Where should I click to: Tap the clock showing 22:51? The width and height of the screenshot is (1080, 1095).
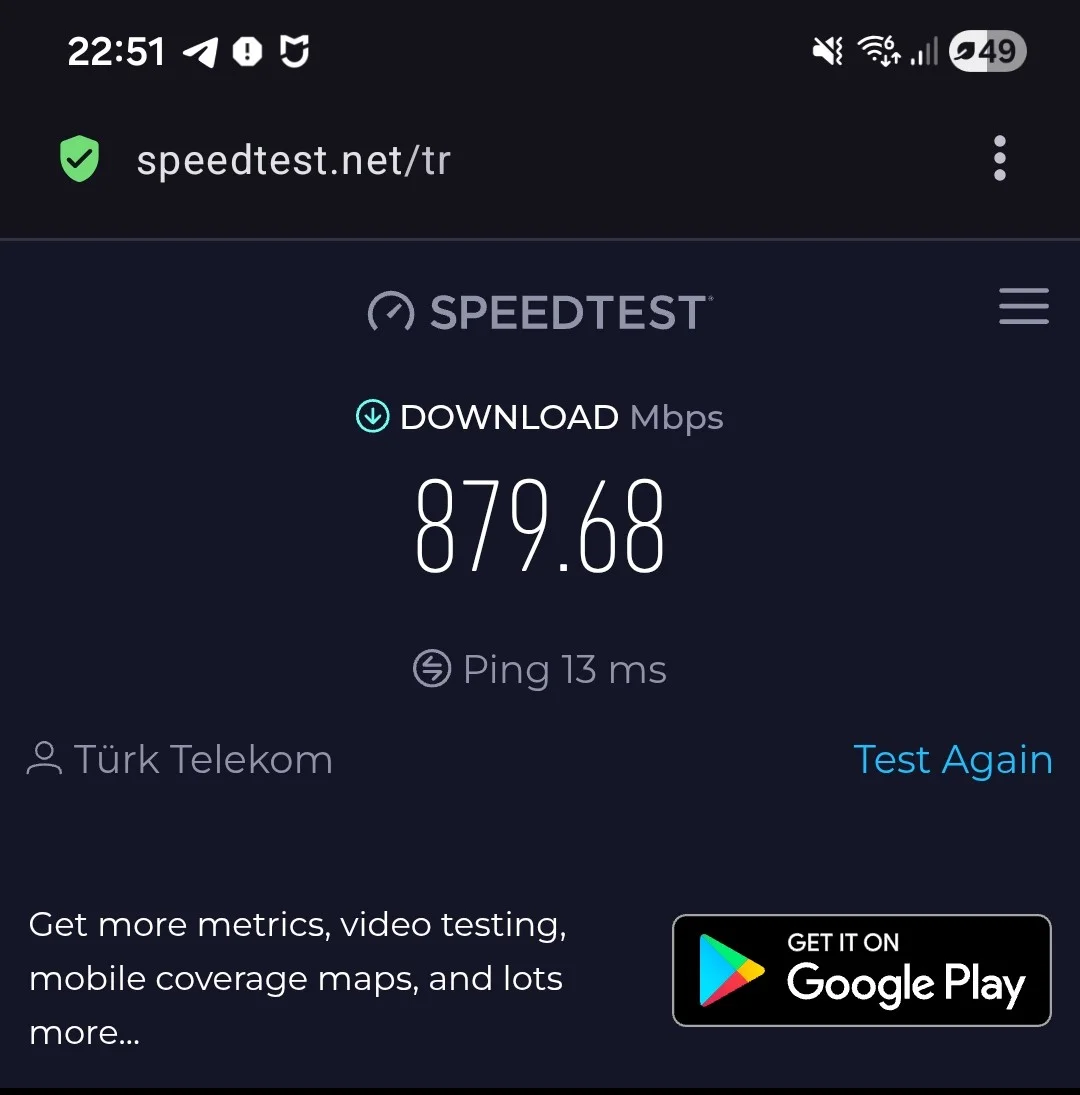pyautogui.click(x=116, y=51)
